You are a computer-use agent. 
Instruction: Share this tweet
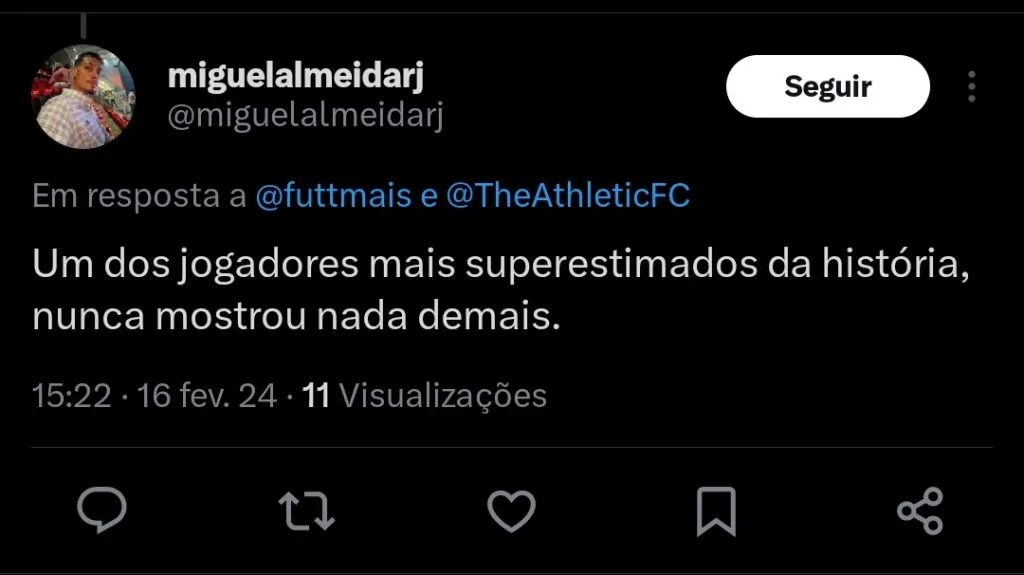(x=920, y=510)
